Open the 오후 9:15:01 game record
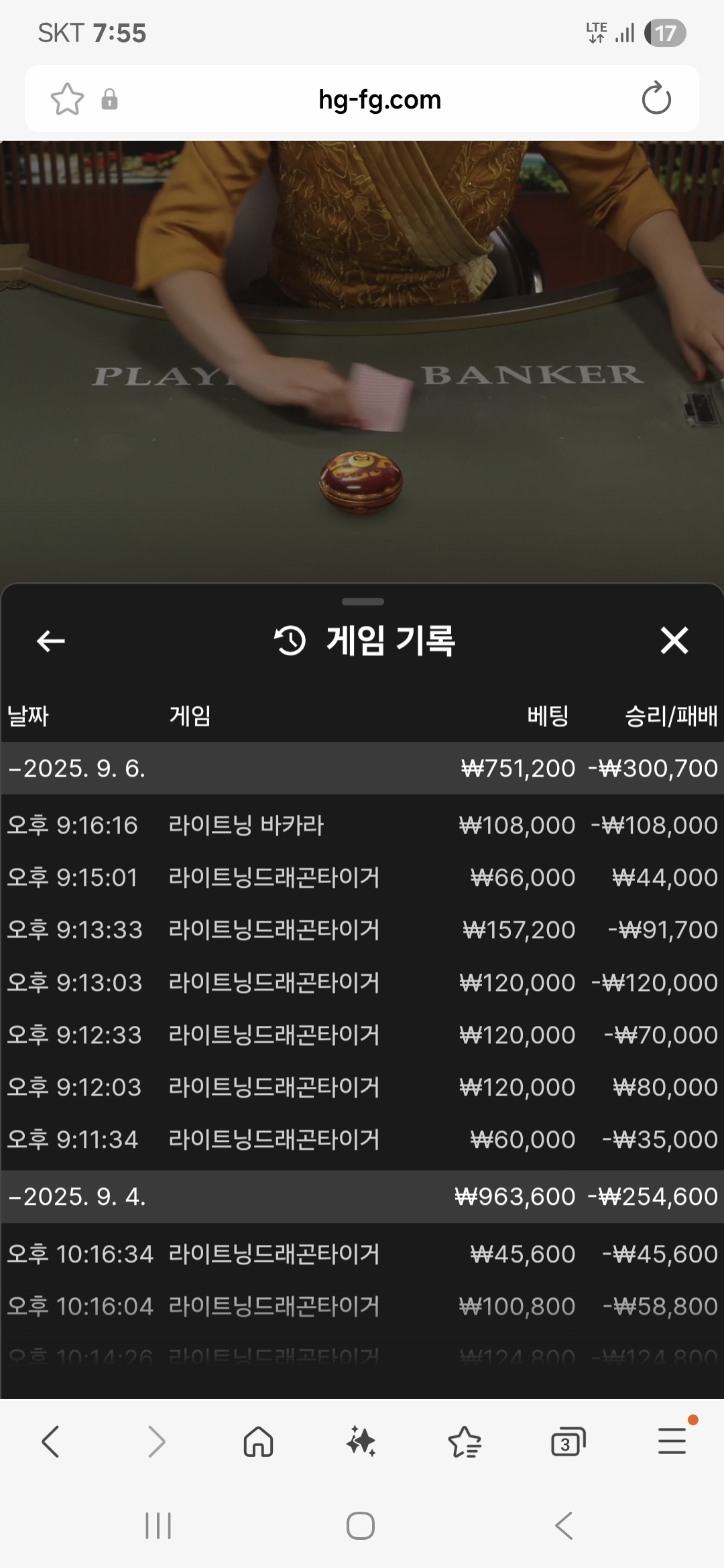The height and width of the screenshot is (1568, 724). point(362,877)
